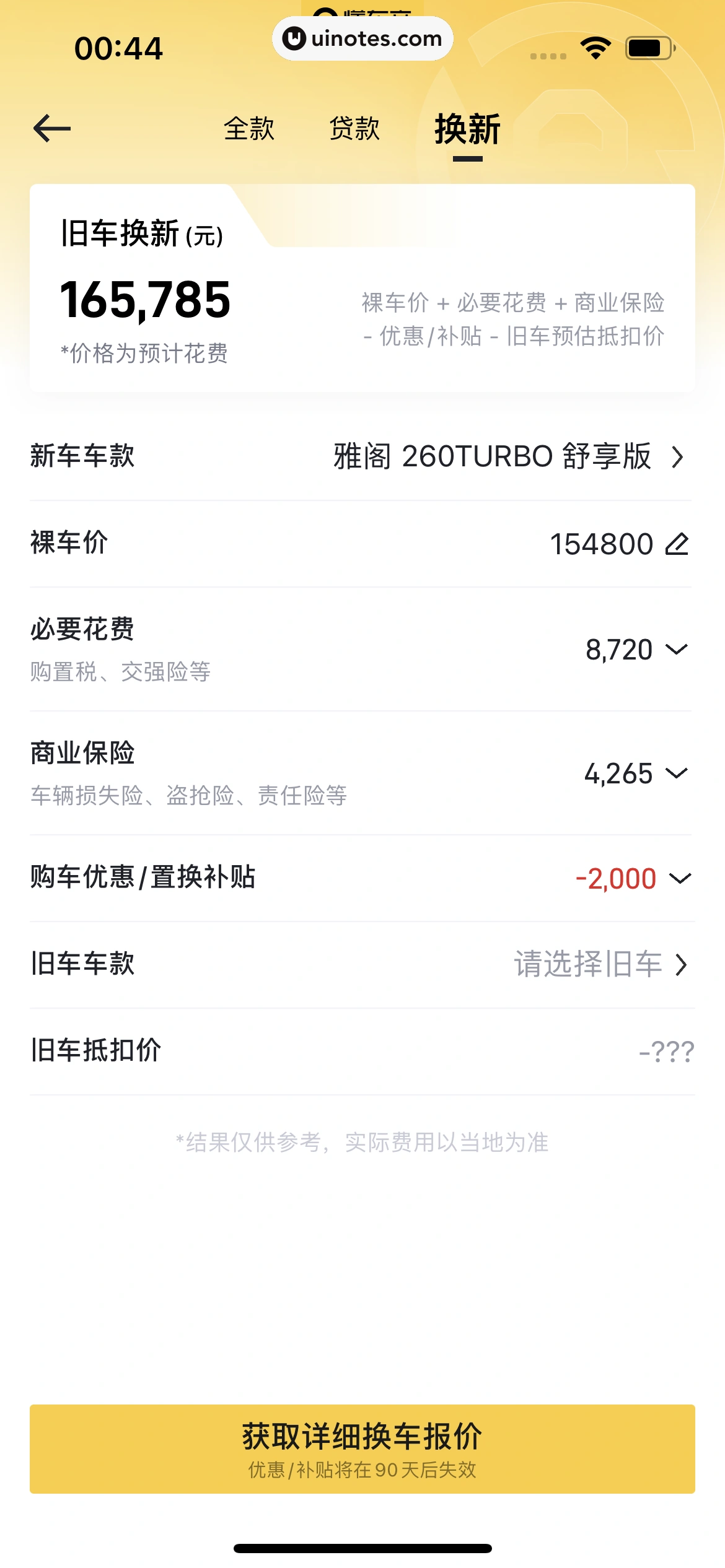Image resolution: width=725 pixels, height=1568 pixels.
Task: Expand the 商业保险 details
Action: pyautogui.click(x=676, y=773)
